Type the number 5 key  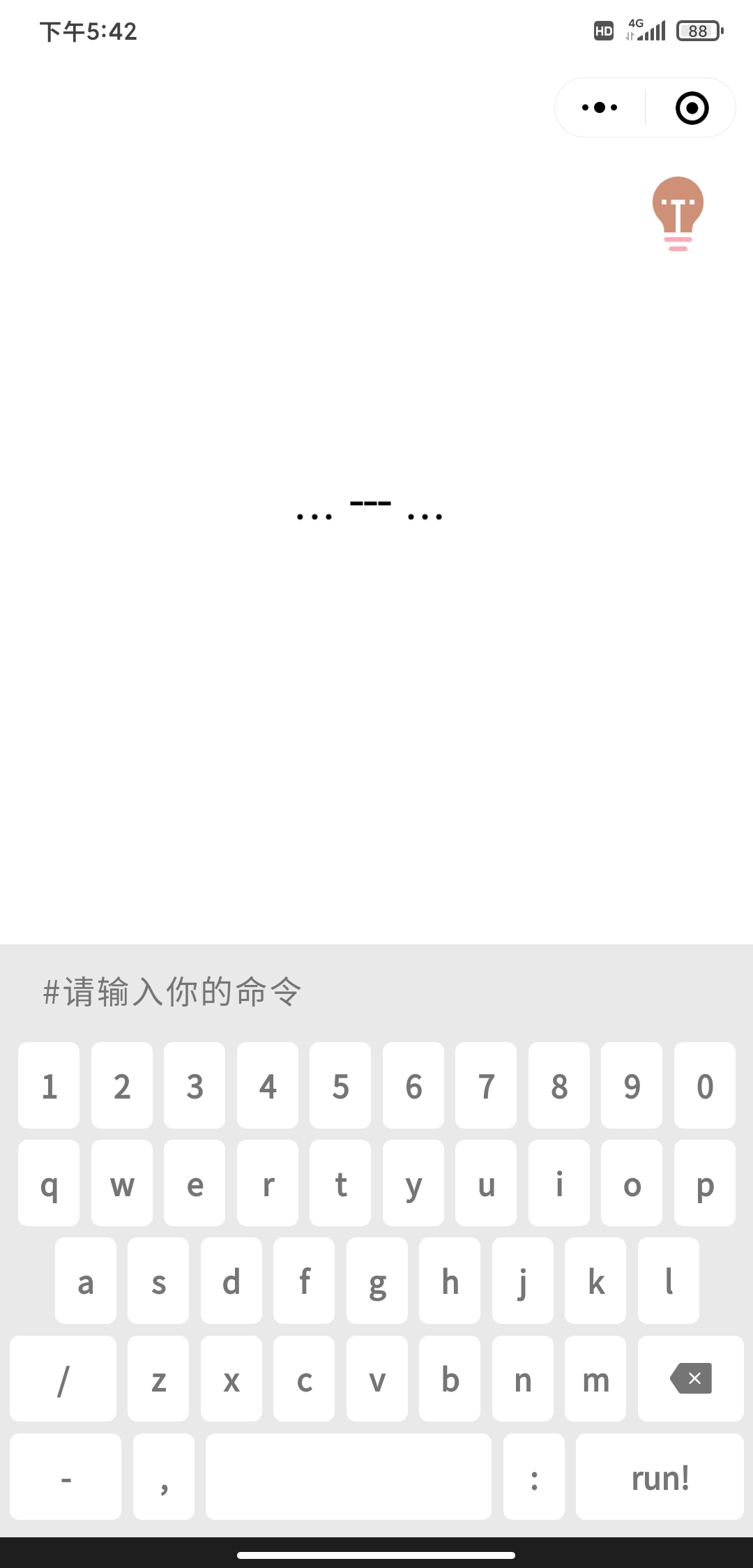point(340,1085)
